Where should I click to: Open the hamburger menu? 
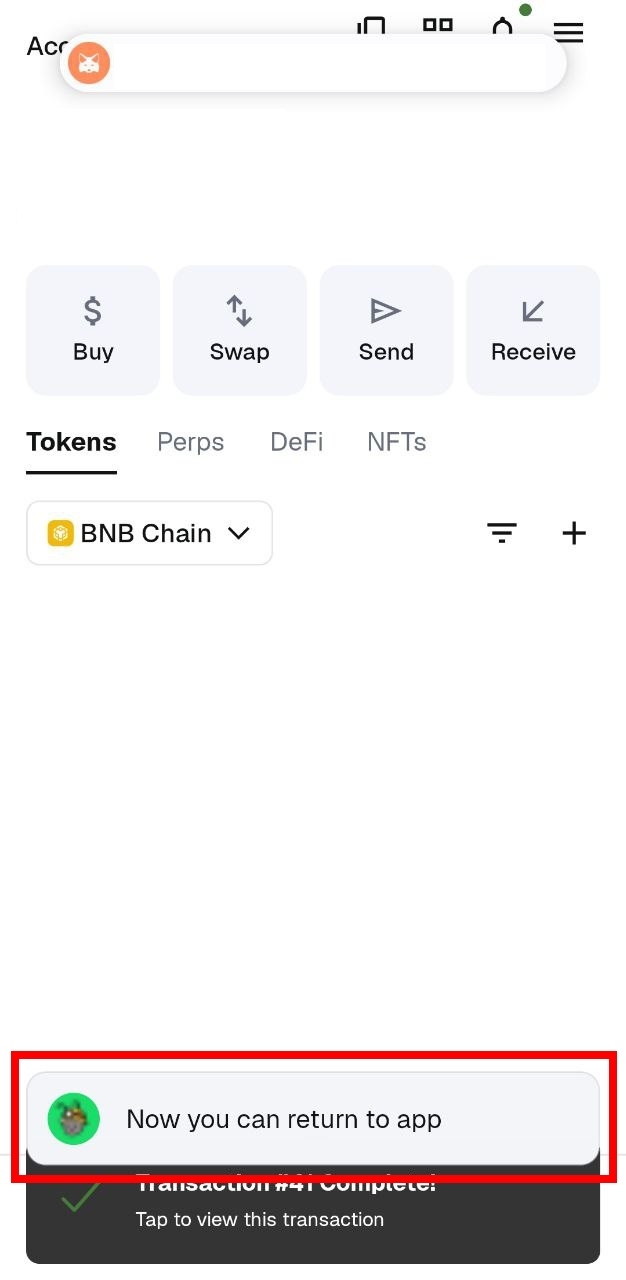pos(568,32)
